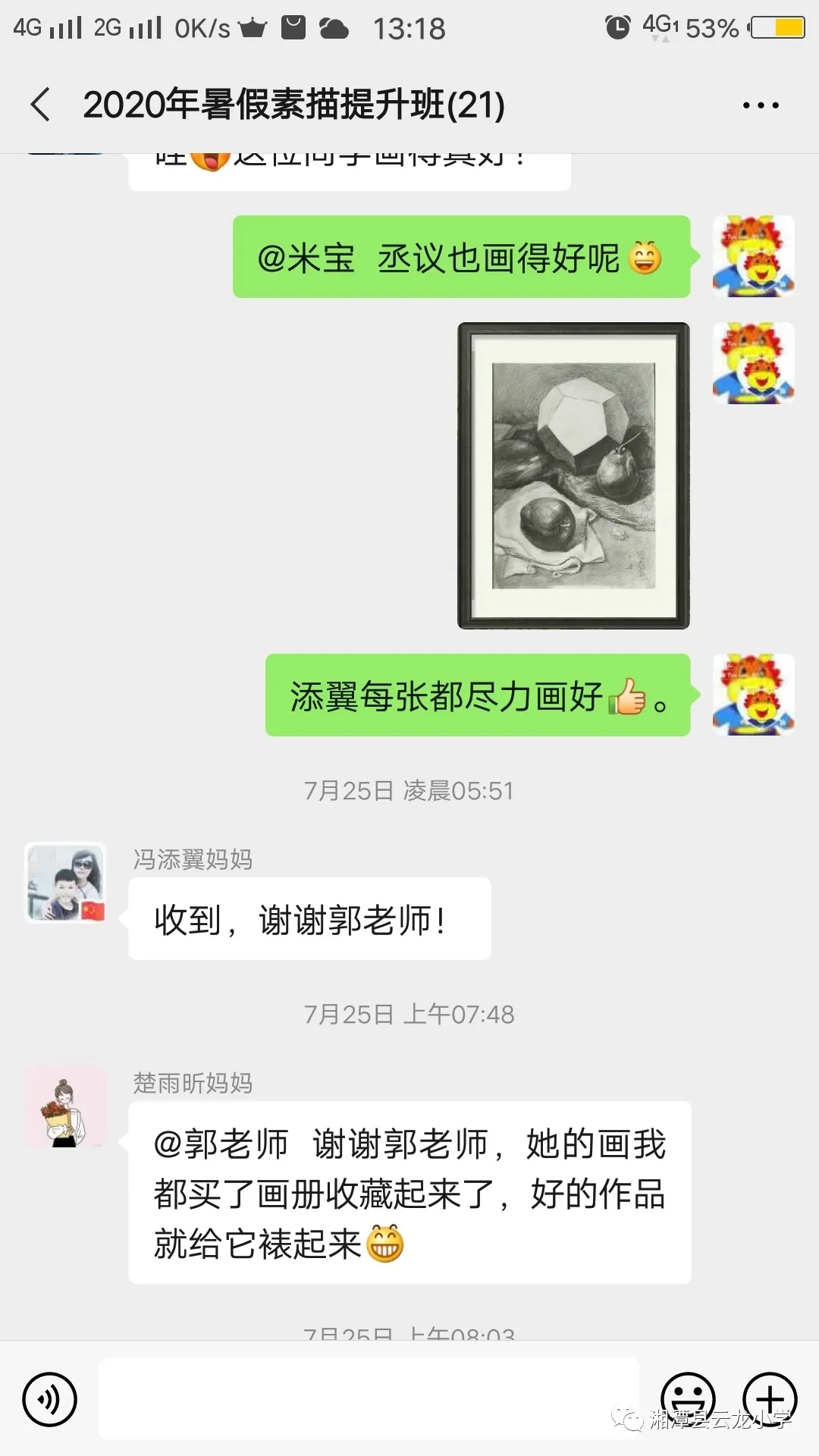Open sender avatar beside 添翼每张都尽力画好 message
The height and width of the screenshot is (1456, 819).
pyautogui.click(x=753, y=695)
